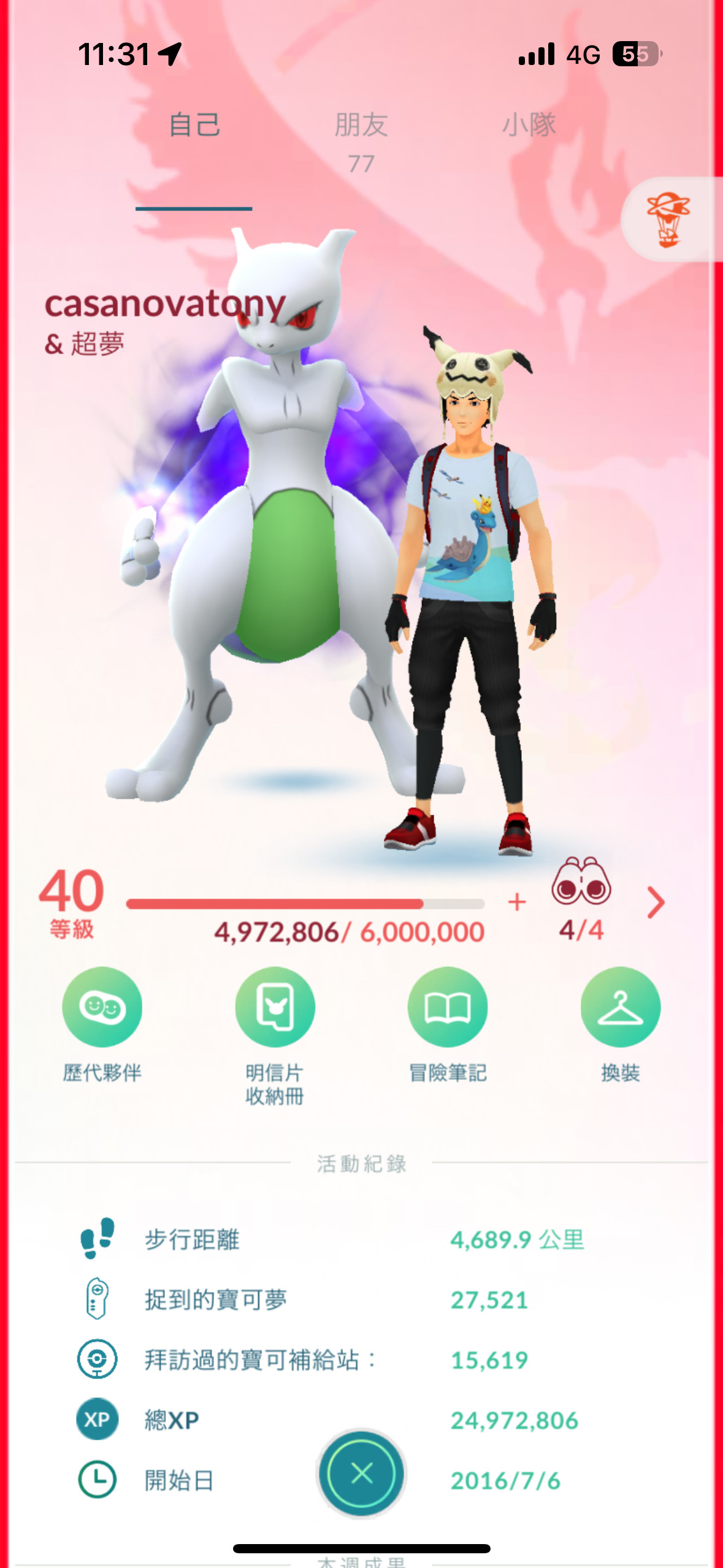This screenshot has width=723, height=1568.
Task: Open 換裝 style customization
Action: [x=620, y=1007]
